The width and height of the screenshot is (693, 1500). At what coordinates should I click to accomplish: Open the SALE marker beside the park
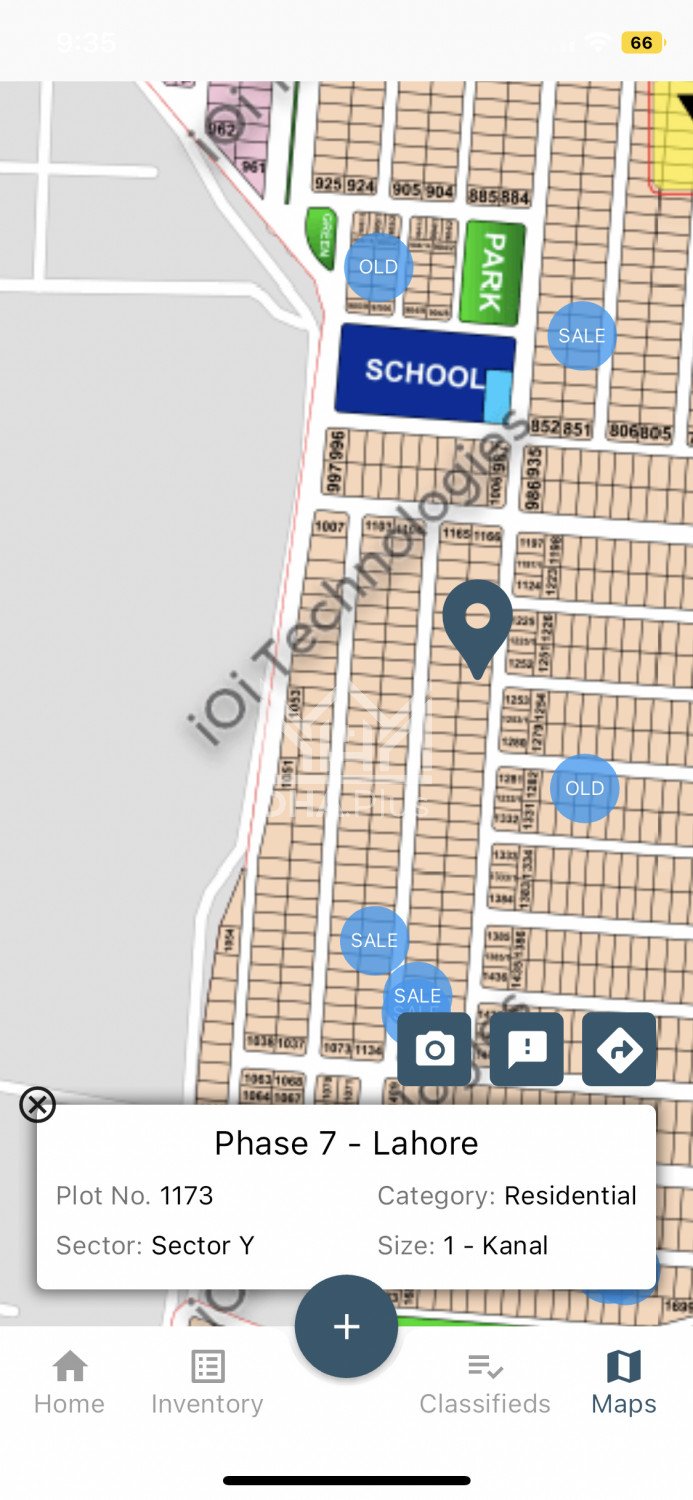582,336
